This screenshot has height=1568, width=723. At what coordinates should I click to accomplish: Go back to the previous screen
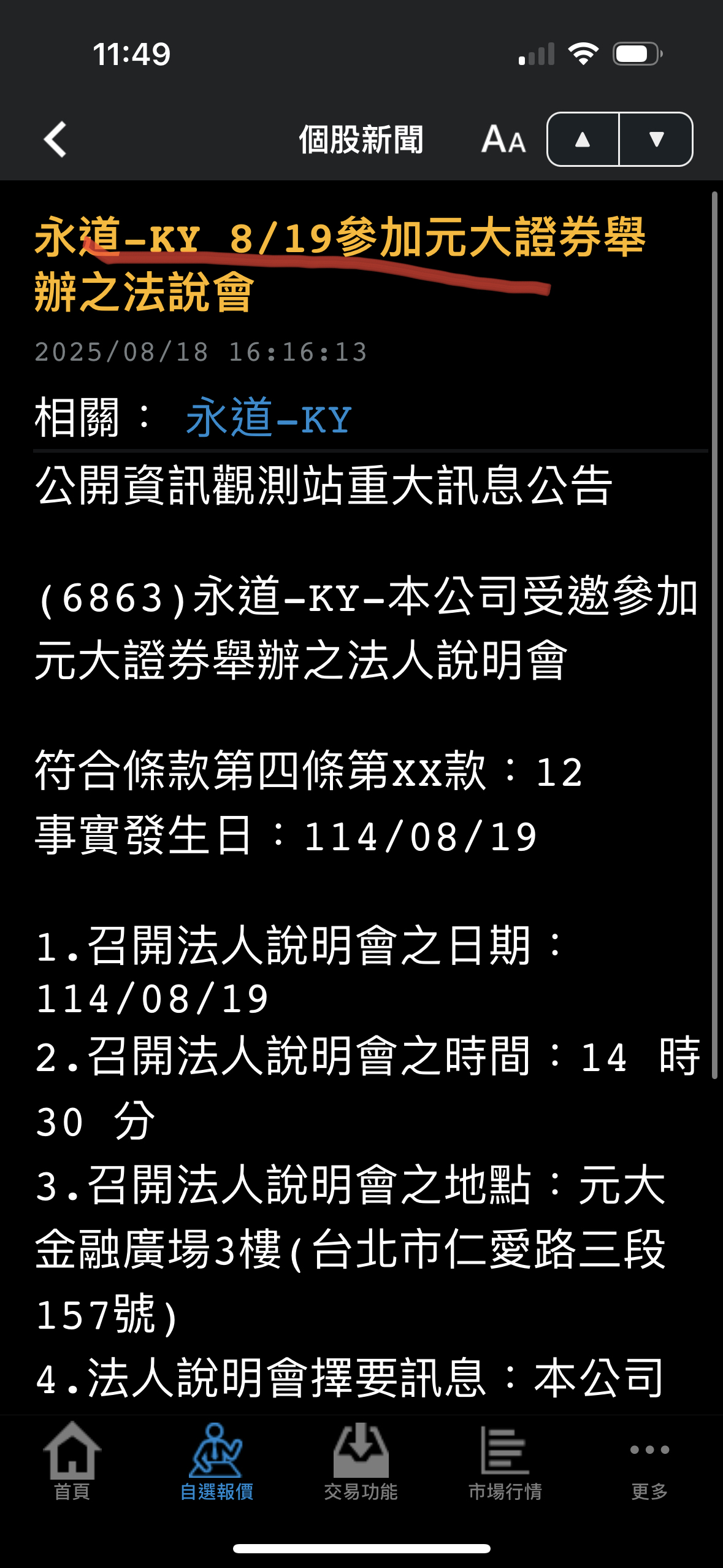click(55, 139)
